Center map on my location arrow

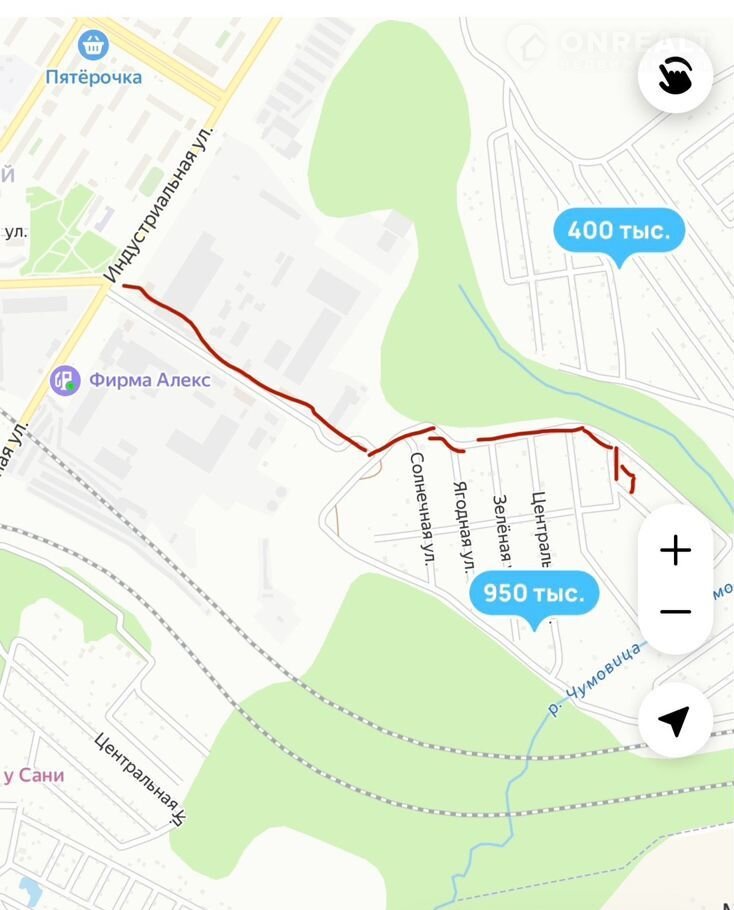676,720
